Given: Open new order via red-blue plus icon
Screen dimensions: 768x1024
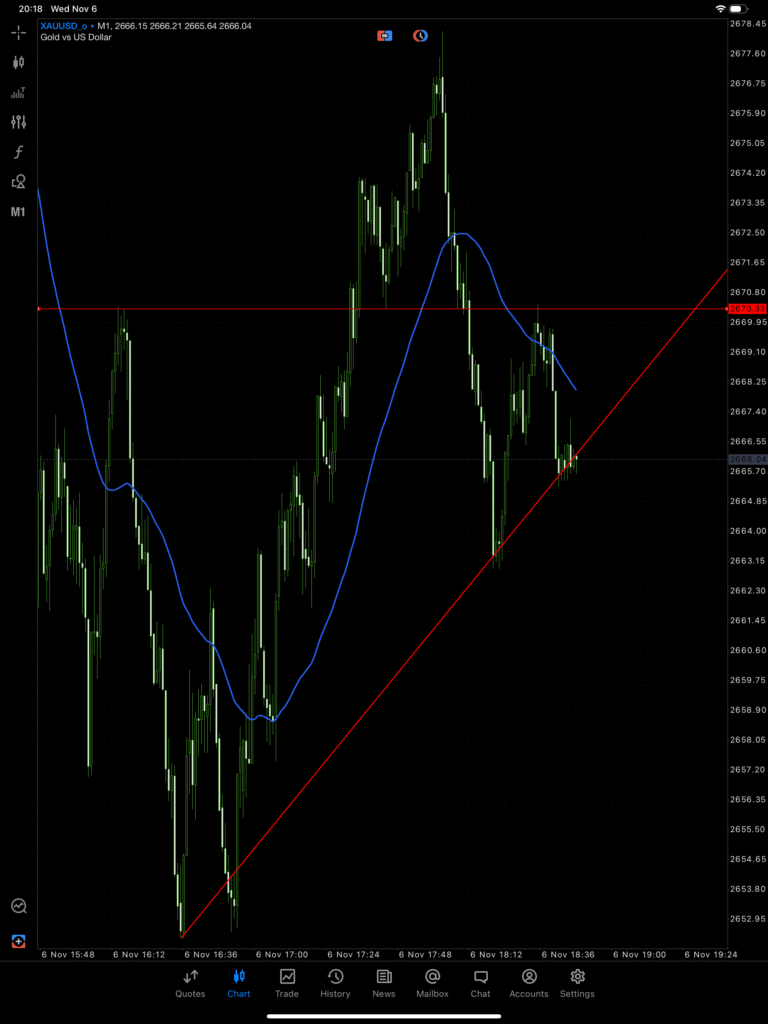Looking at the screenshot, I should pyautogui.click(x=18, y=941).
